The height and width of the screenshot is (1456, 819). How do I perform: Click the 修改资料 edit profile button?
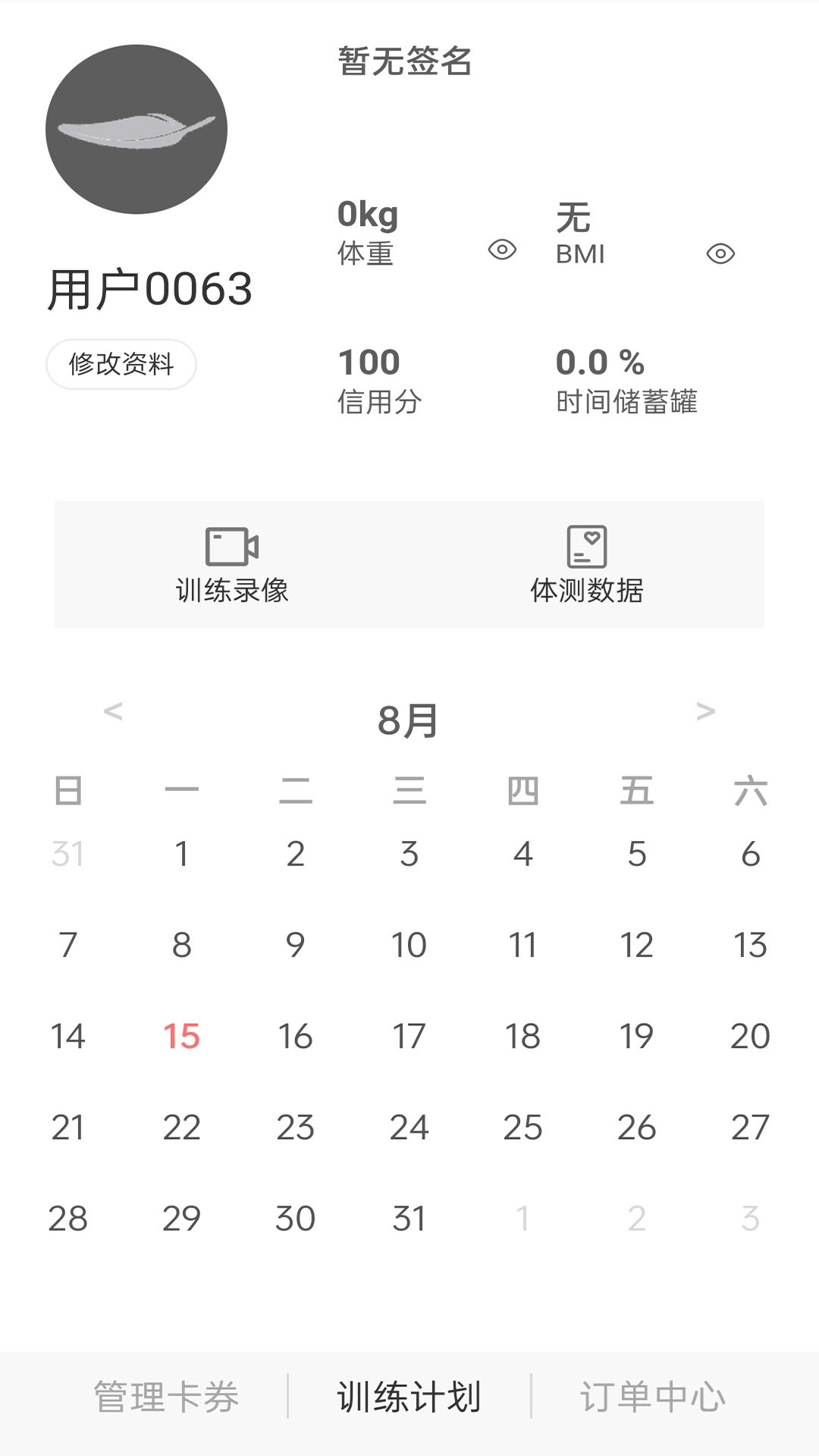pos(122,365)
